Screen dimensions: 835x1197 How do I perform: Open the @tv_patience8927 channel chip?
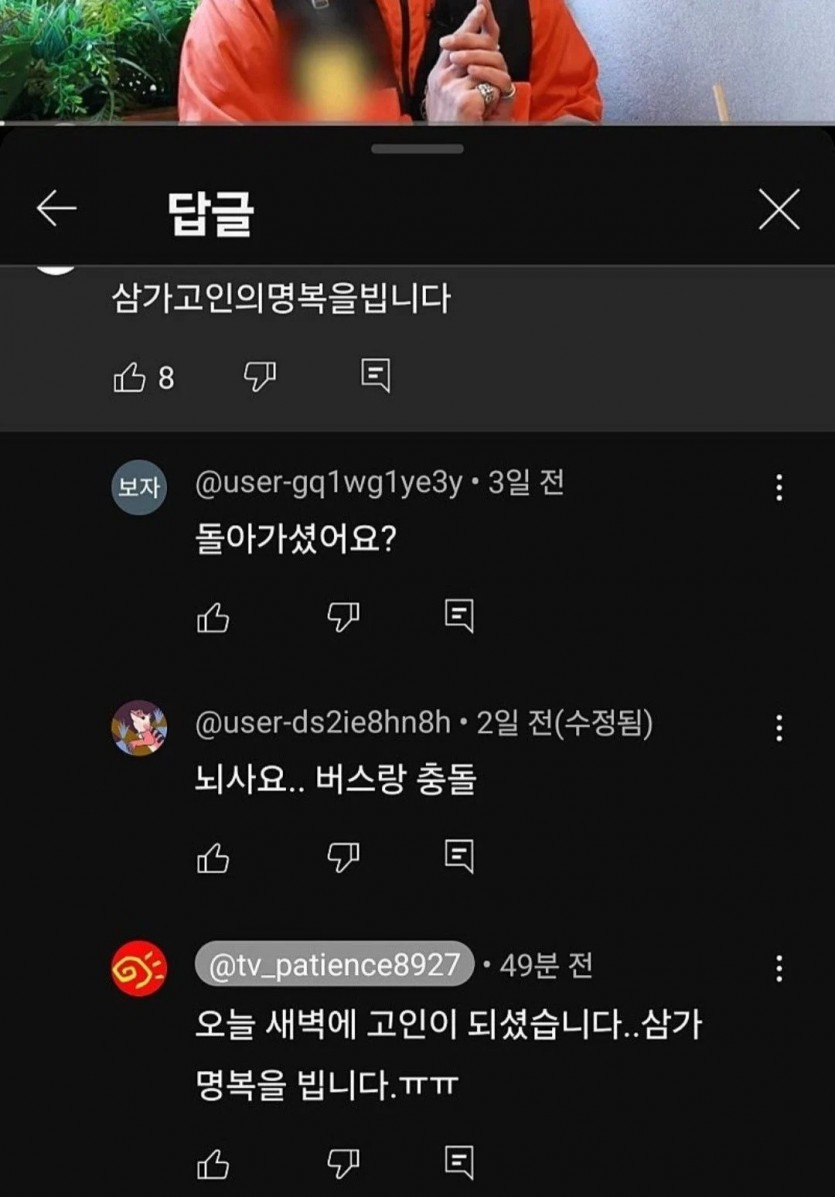[x=333, y=965]
